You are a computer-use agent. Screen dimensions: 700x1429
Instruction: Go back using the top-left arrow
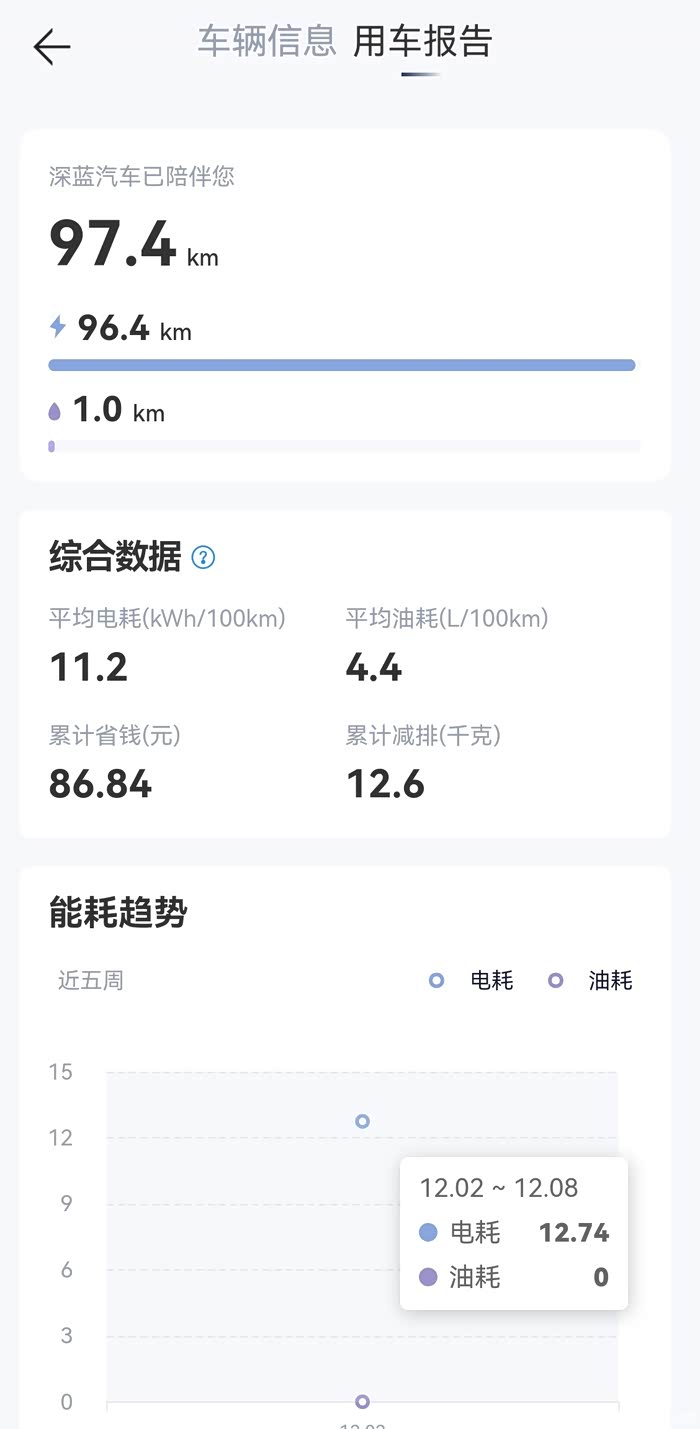tap(52, 47)
